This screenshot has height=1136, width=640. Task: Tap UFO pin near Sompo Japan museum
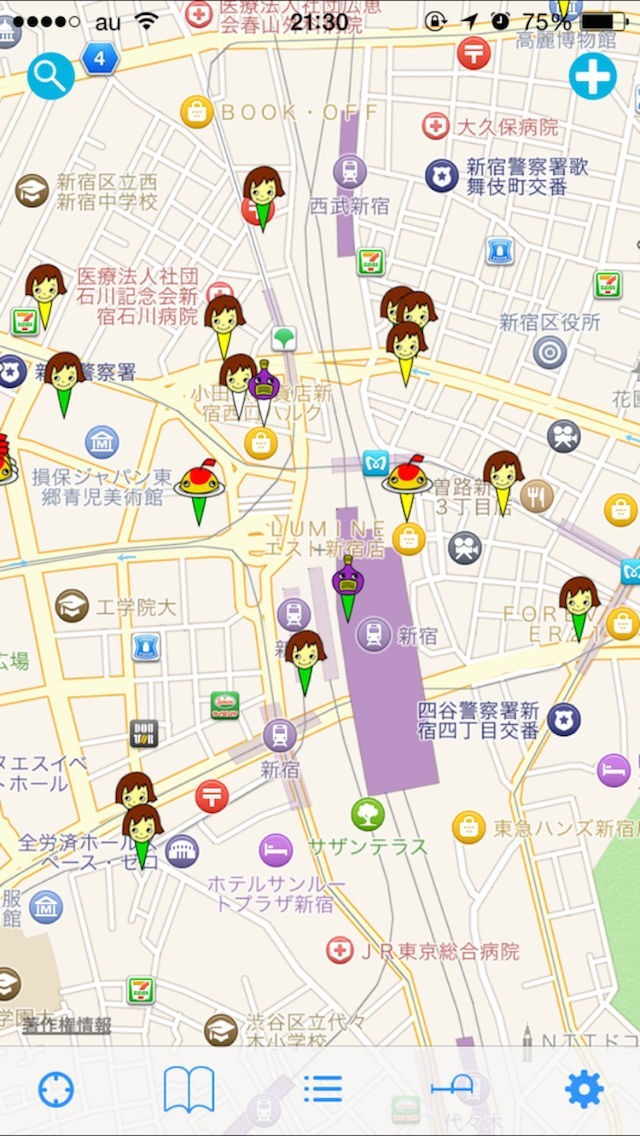point(199,486)
